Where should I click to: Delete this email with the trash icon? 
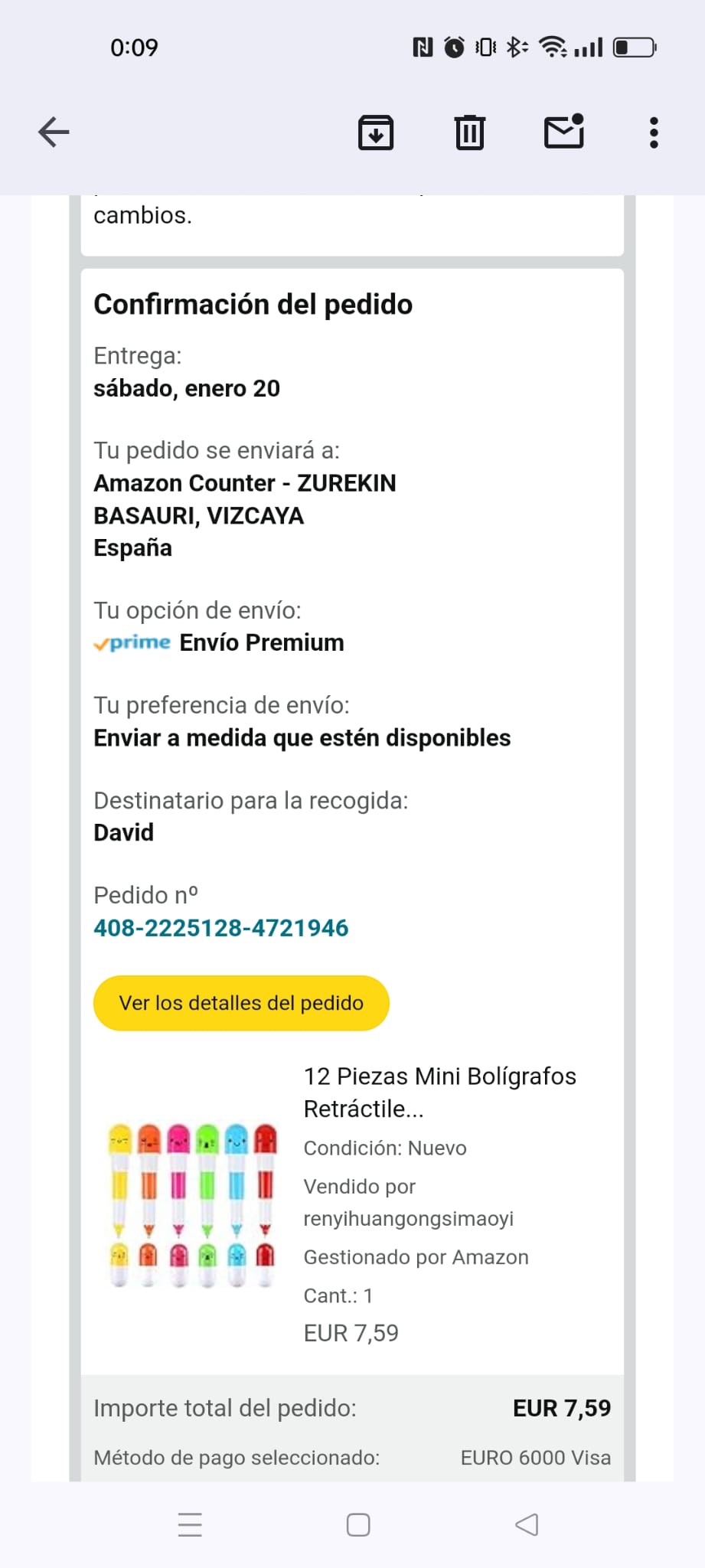[469, 132]
